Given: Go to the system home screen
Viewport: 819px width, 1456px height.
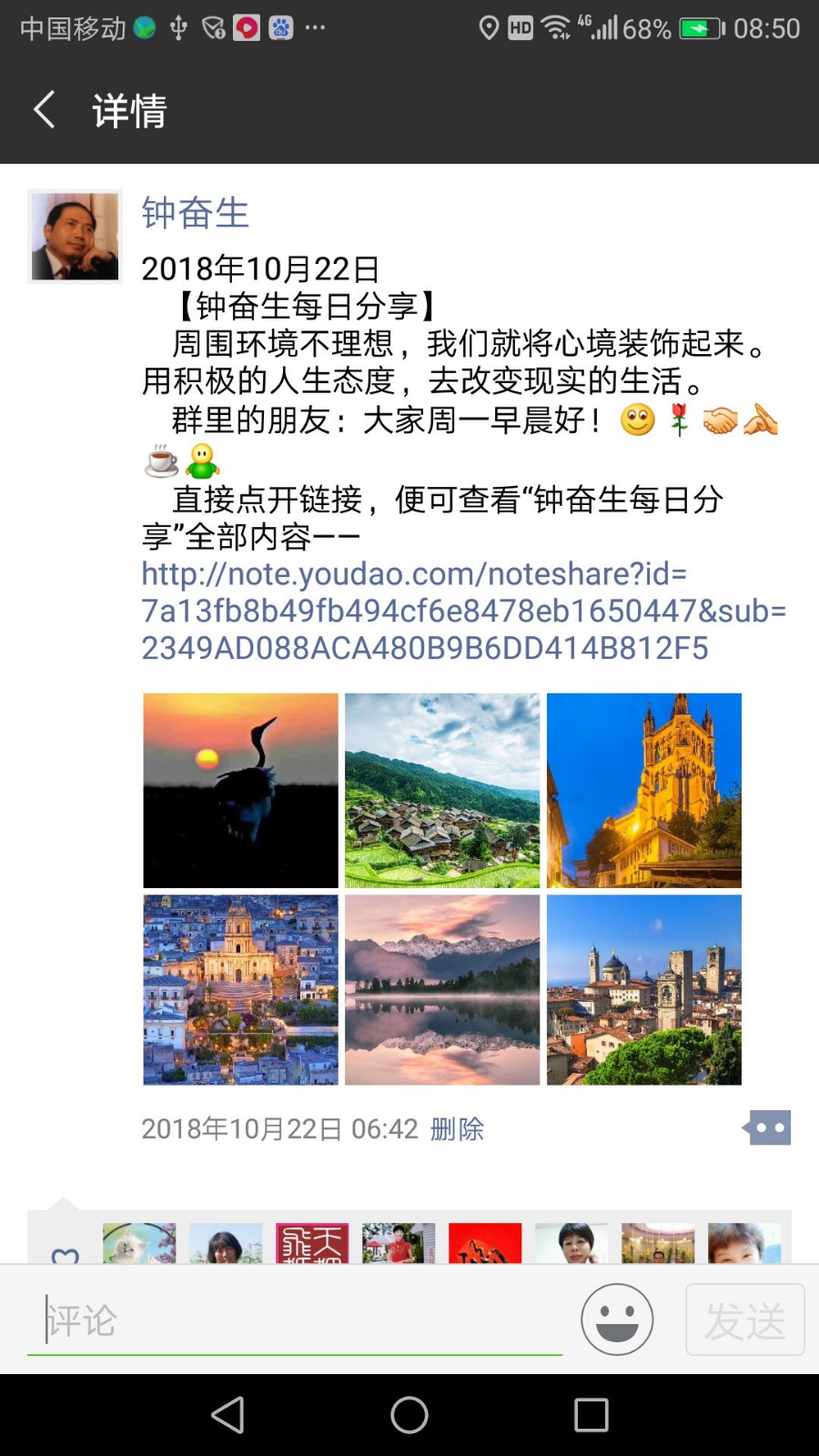Looking at the screenshot, I should point(409,1415).
